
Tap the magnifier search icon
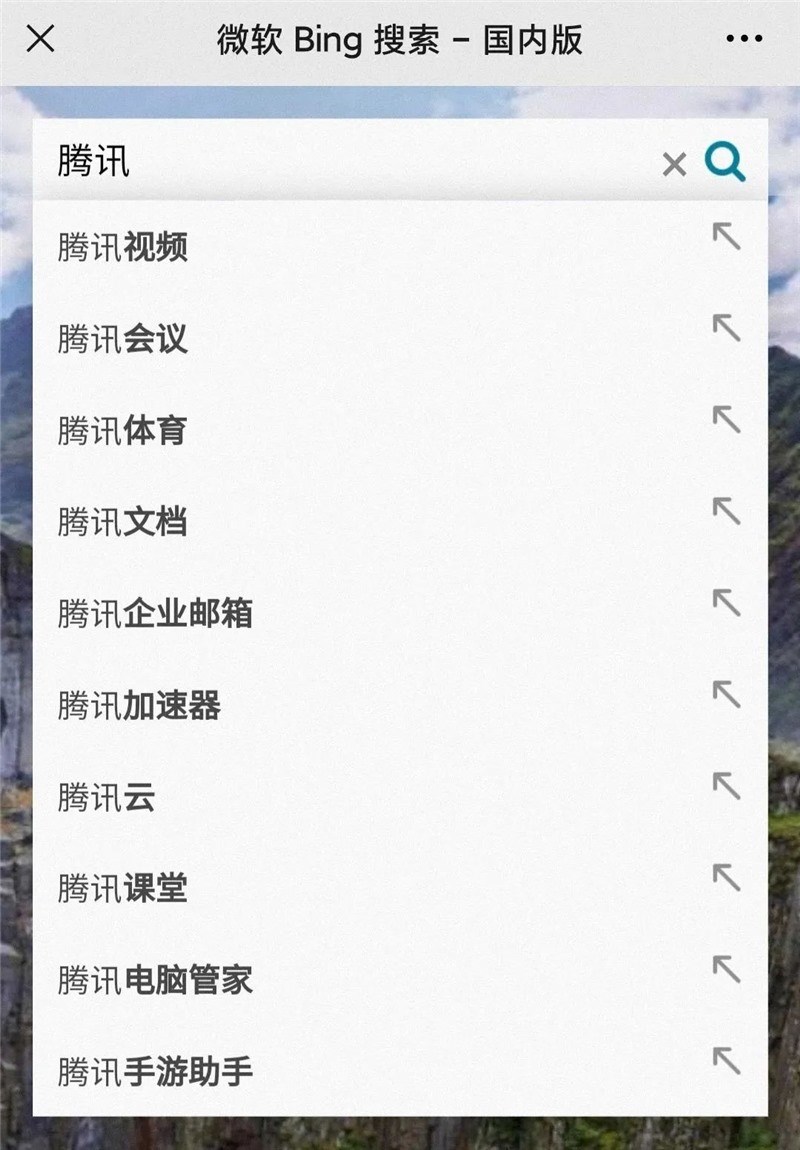(x=725, y=162)
